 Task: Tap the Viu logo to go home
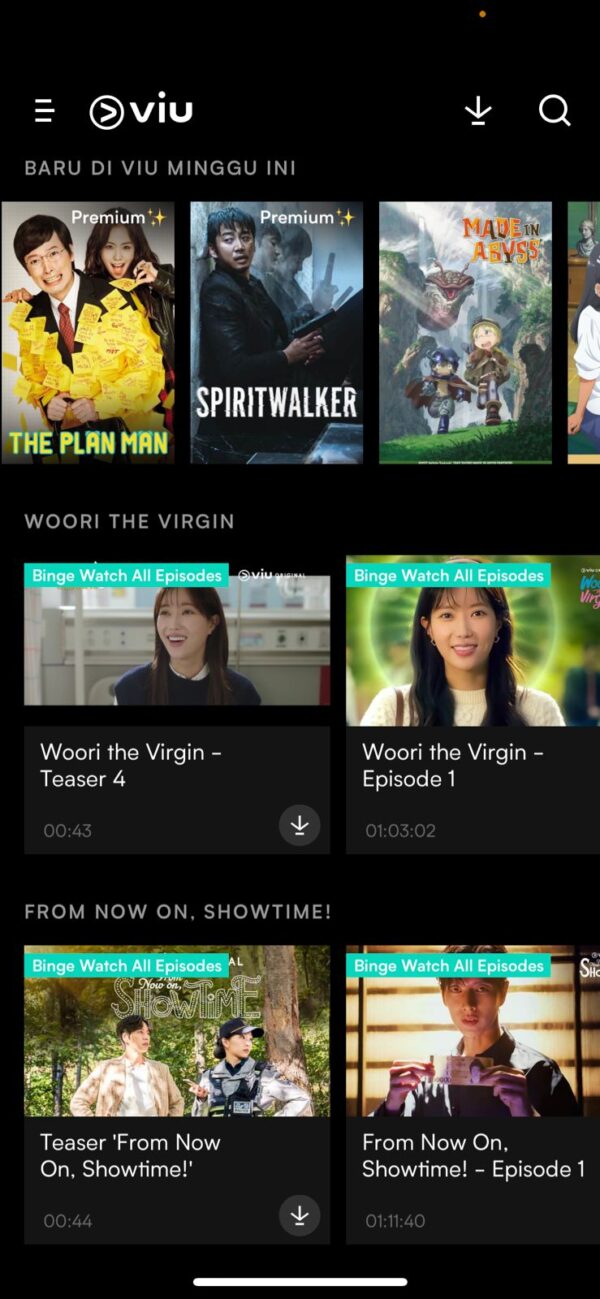pyautogui.click(x=141, y=111)
